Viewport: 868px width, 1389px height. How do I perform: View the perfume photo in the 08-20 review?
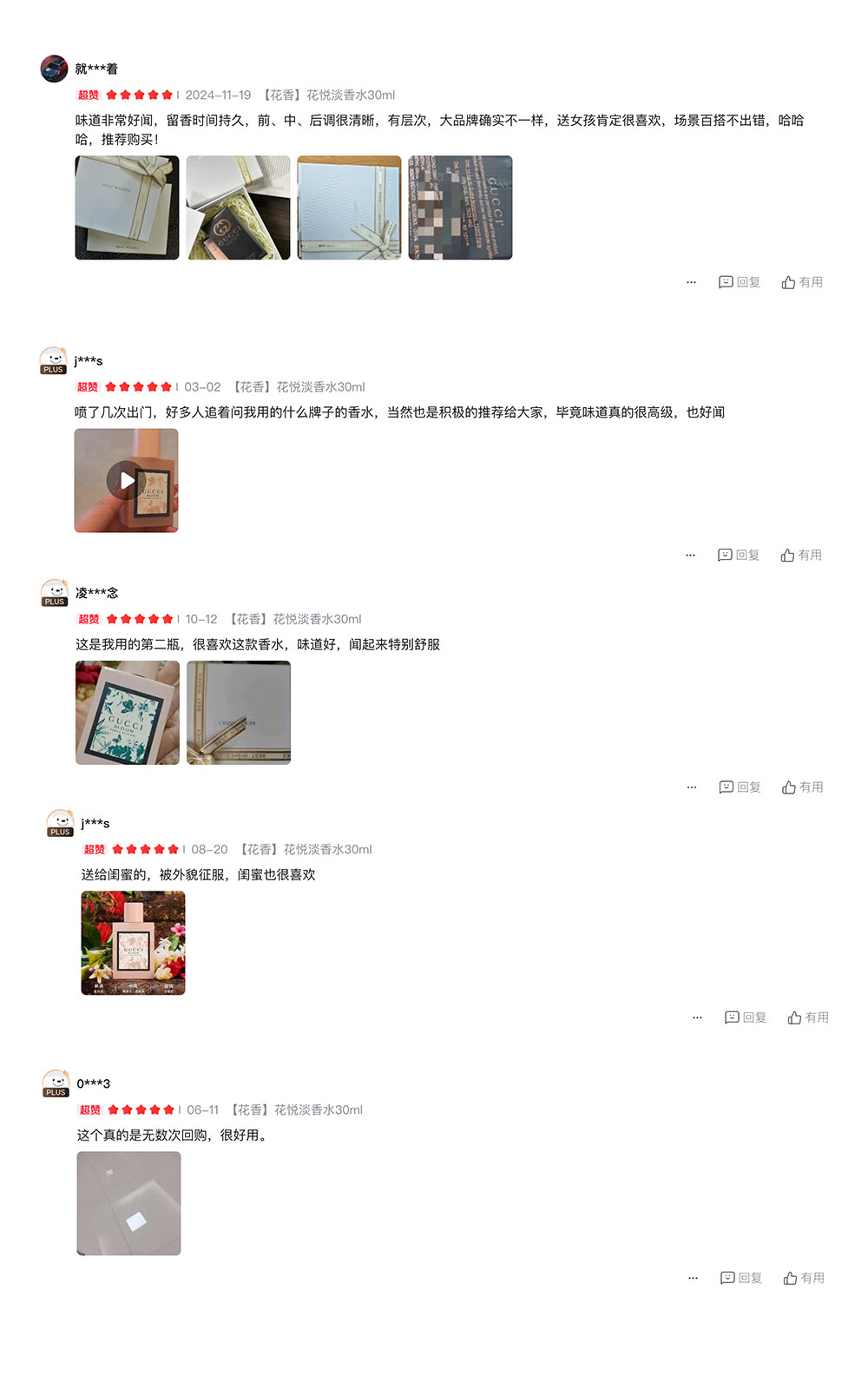[x=133, y=943]
